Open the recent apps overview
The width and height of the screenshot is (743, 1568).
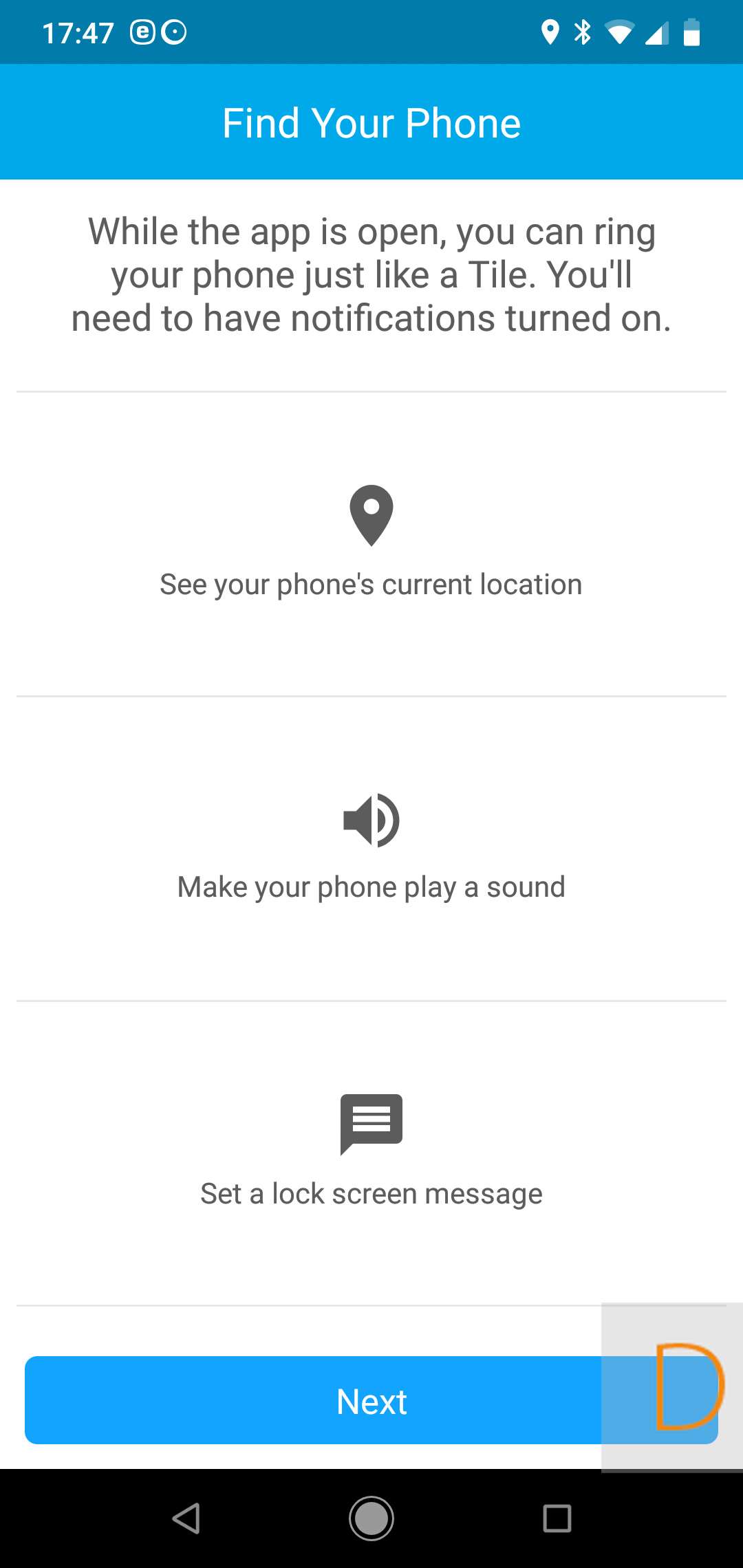[557, 1518]
